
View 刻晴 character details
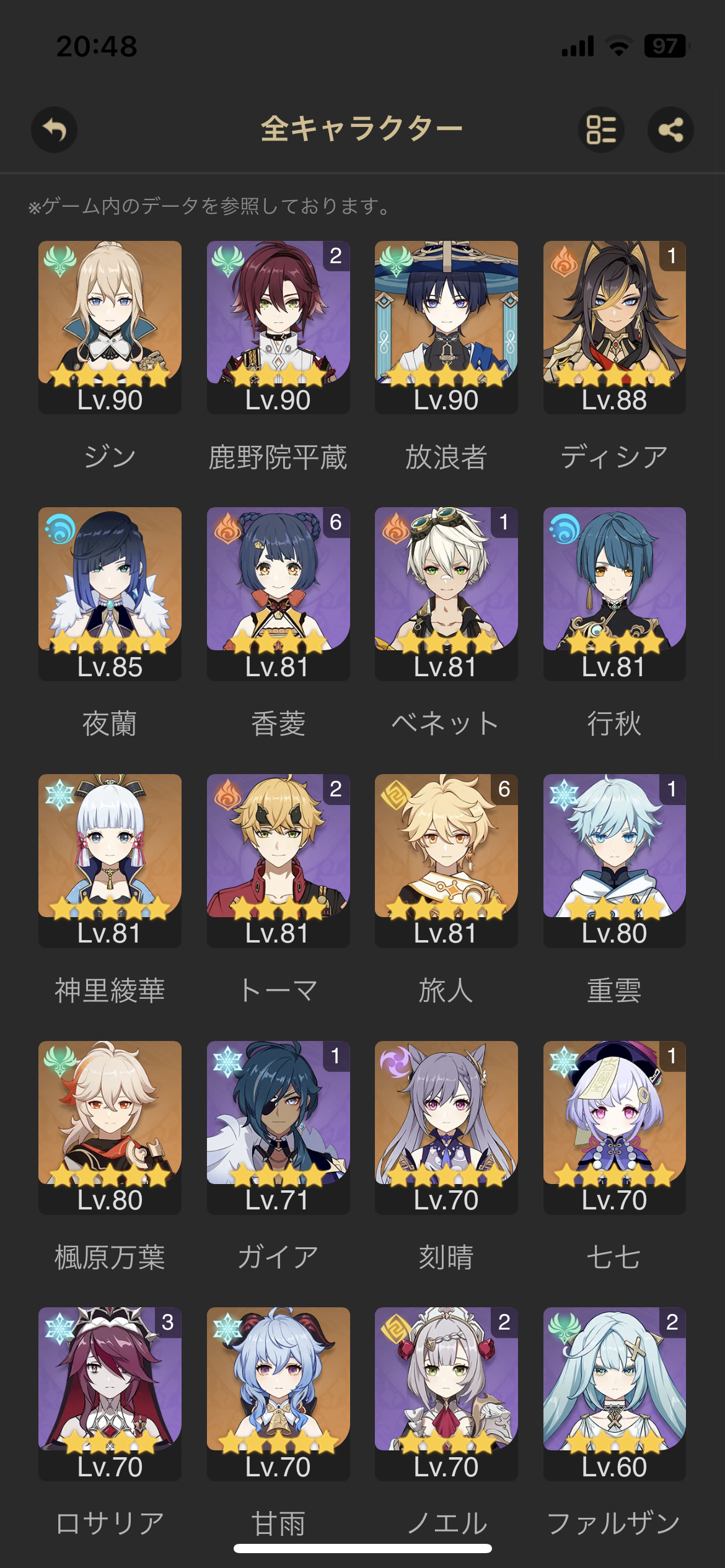coord(446,1127)
